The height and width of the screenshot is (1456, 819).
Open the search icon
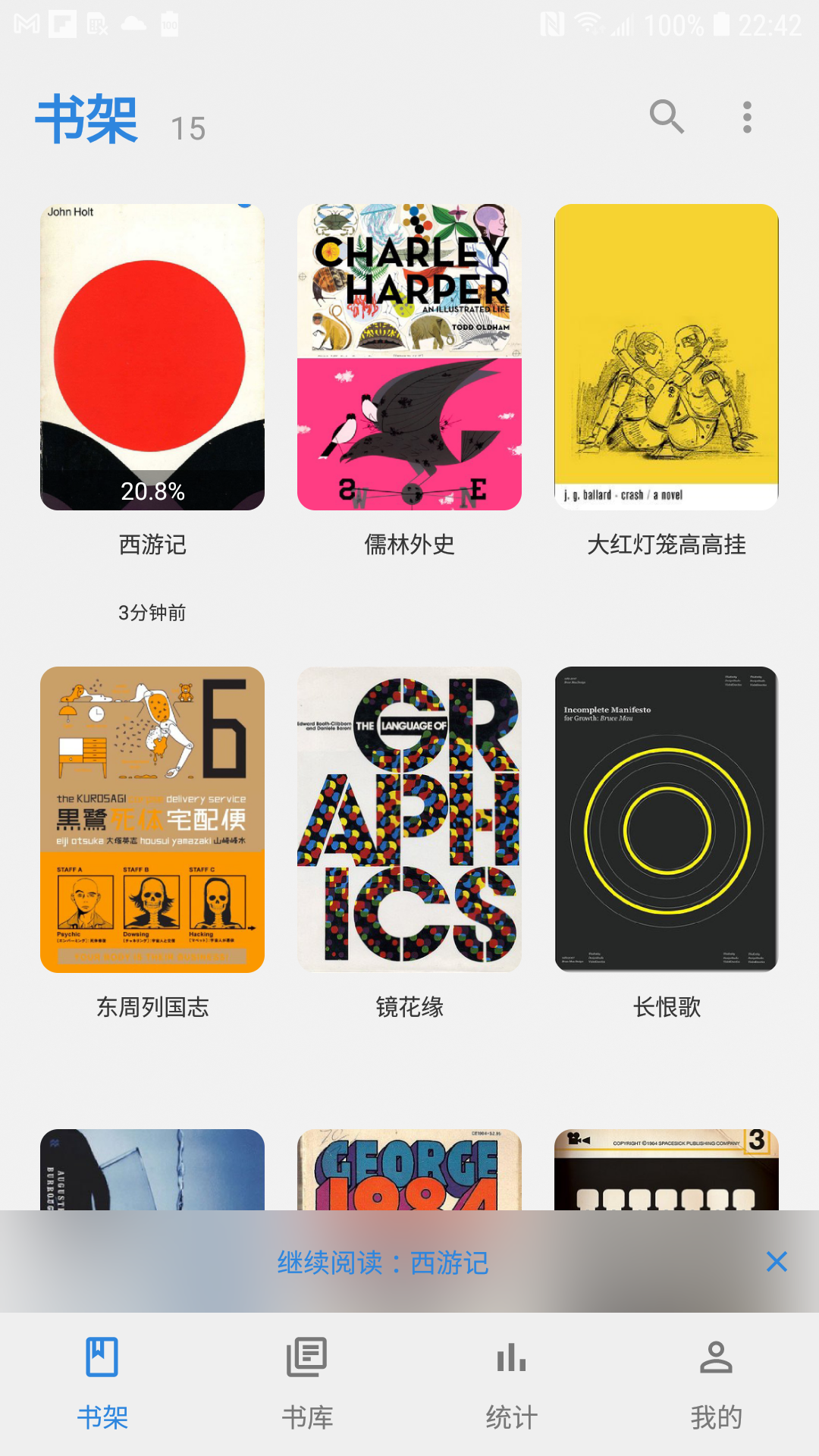pyautogui.click(x=667, y=118)
